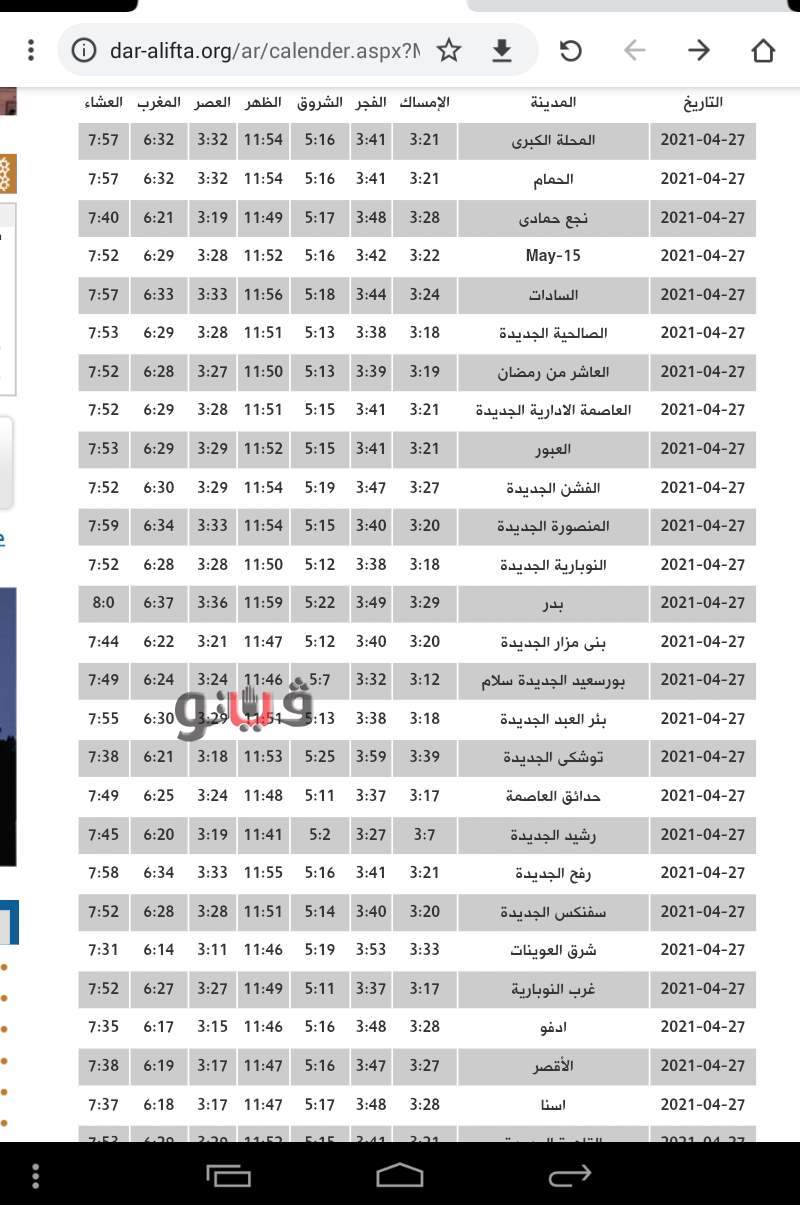Show recent apps from navigation bar
The image size is (800, 1205).
coord(230,1174)
